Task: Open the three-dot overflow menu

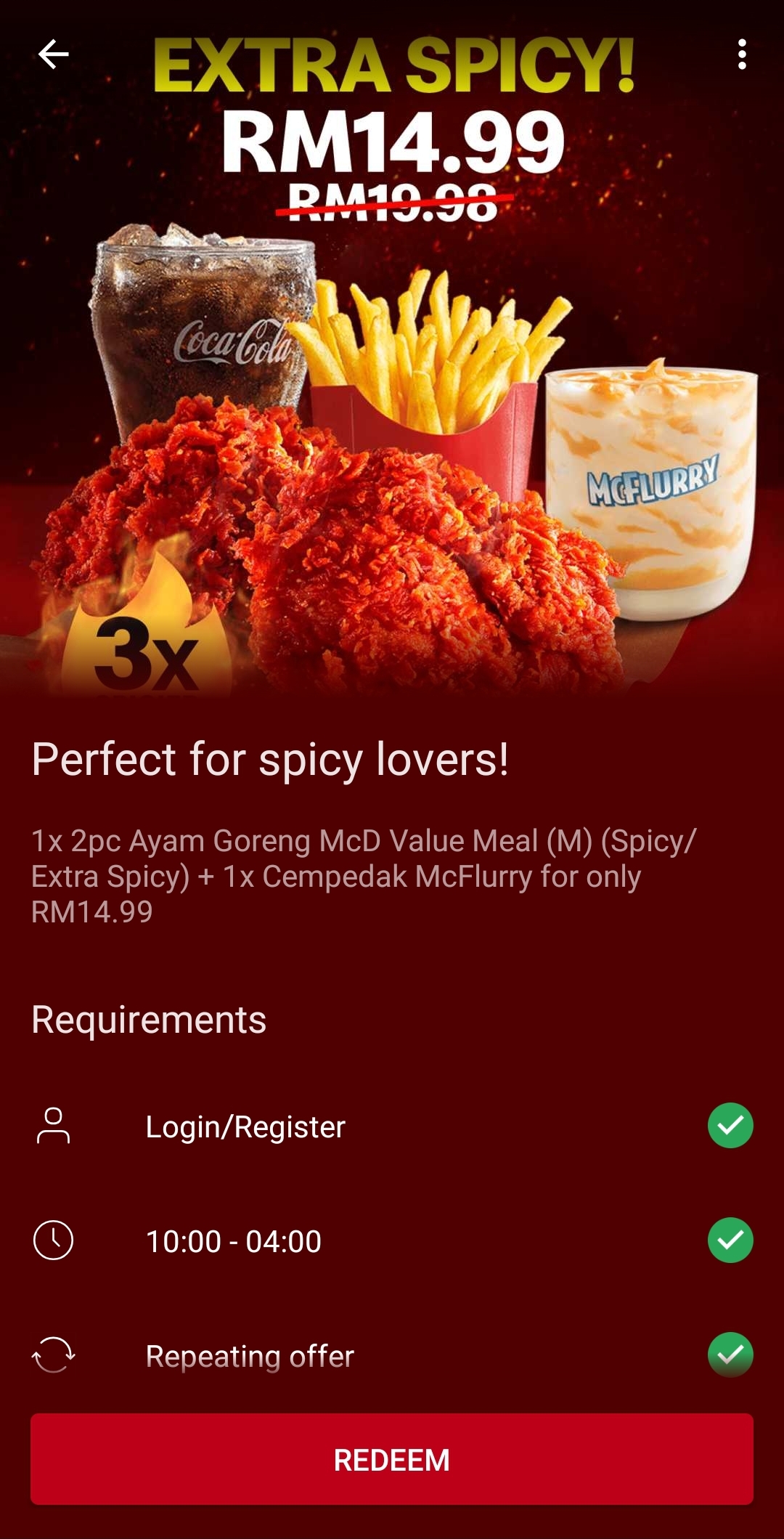Action: (x=741, y=54)
